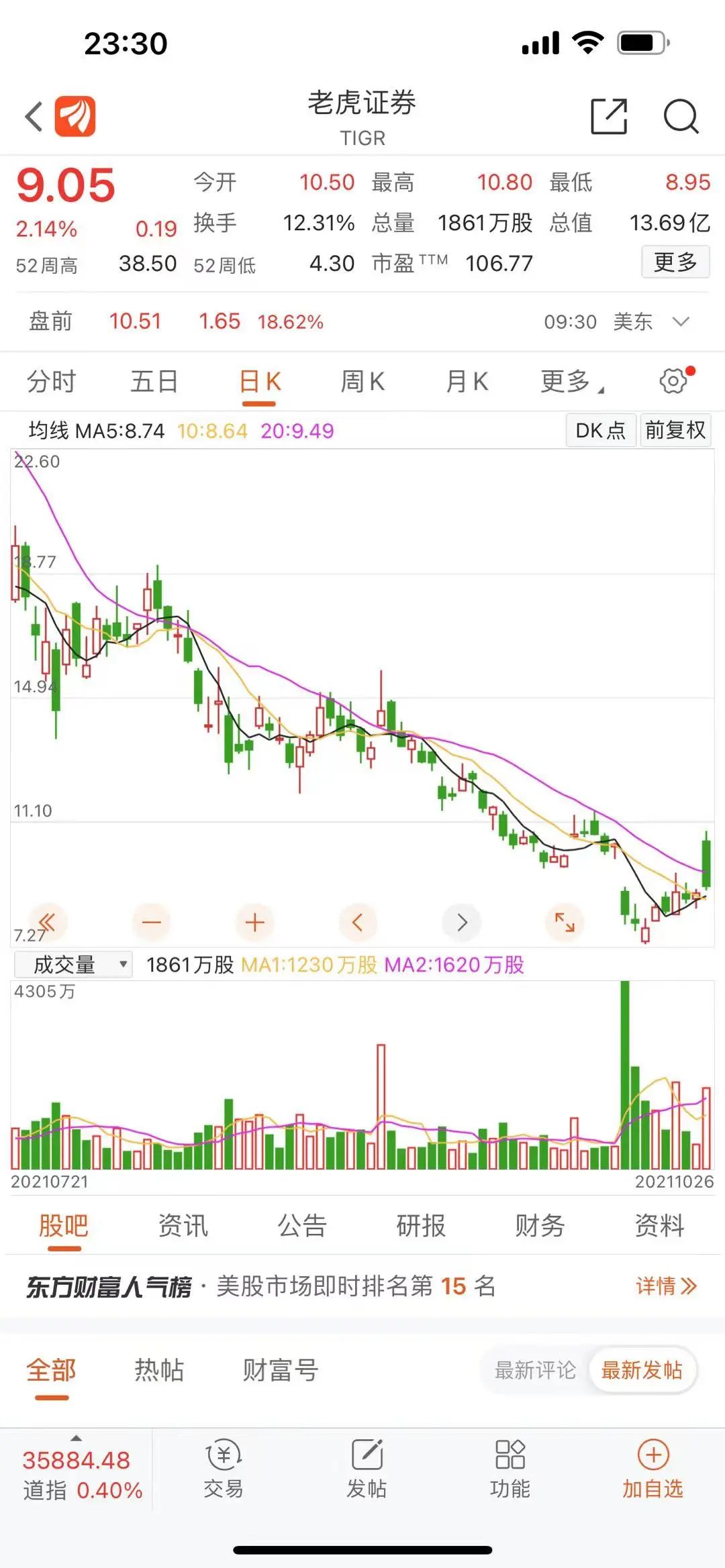The height and width of the screenshot is (1568, 725).
Task: Open 详情 link for popularity ranking
Action: 666,1286
